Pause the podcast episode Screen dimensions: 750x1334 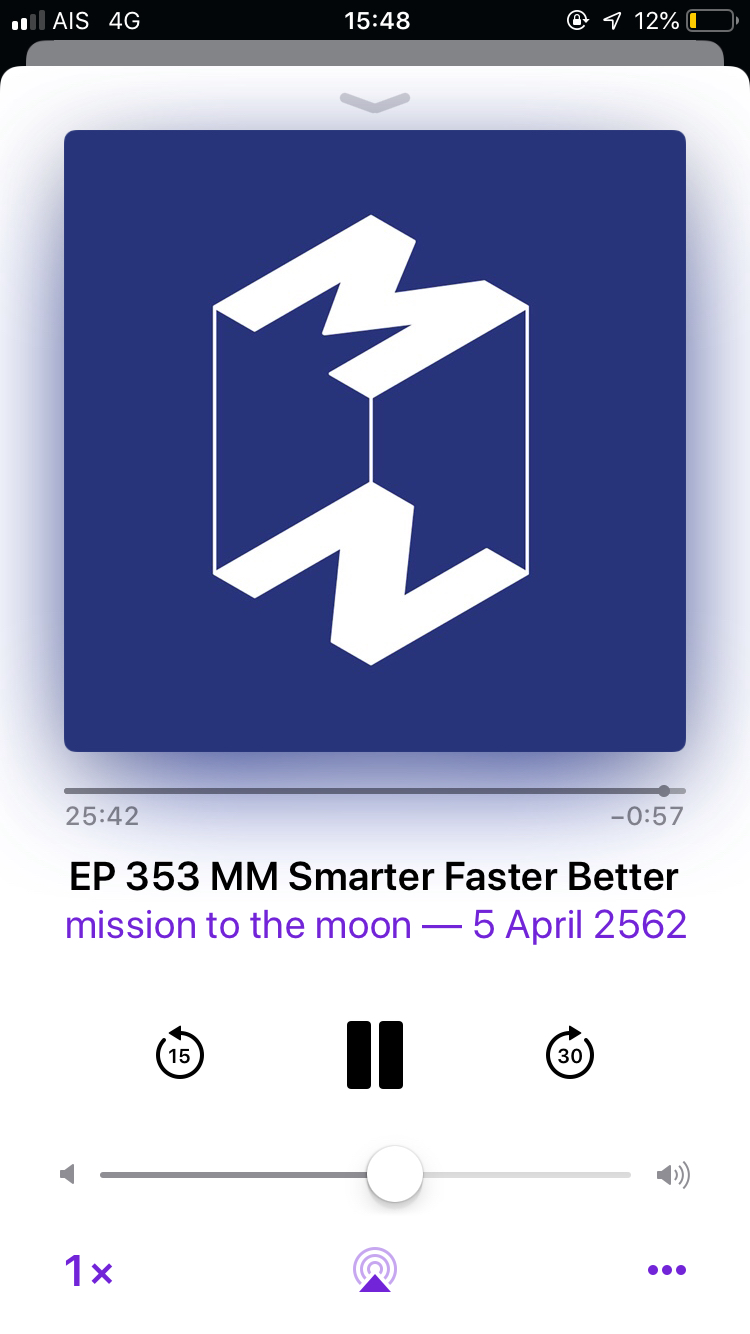pos(375,1054)
